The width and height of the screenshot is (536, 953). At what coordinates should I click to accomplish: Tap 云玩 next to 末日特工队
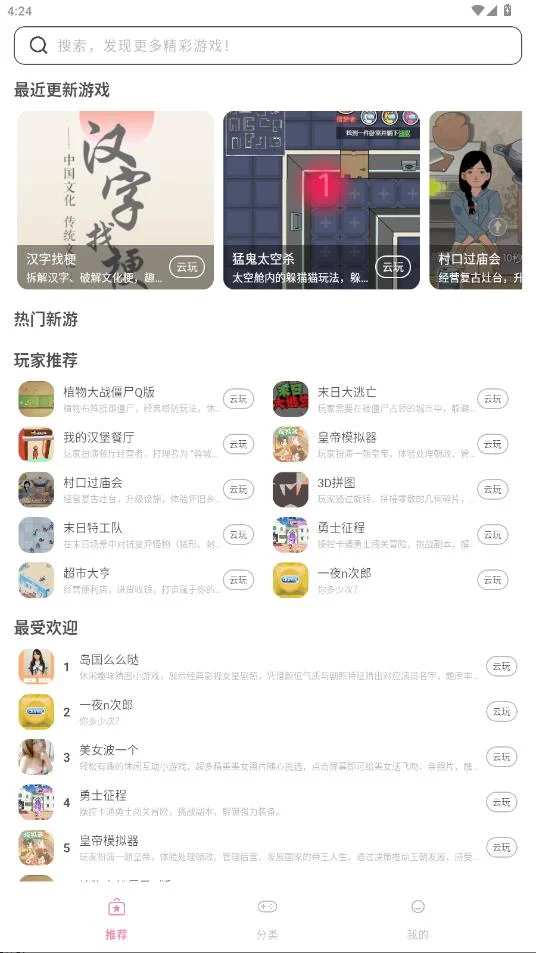238,535
